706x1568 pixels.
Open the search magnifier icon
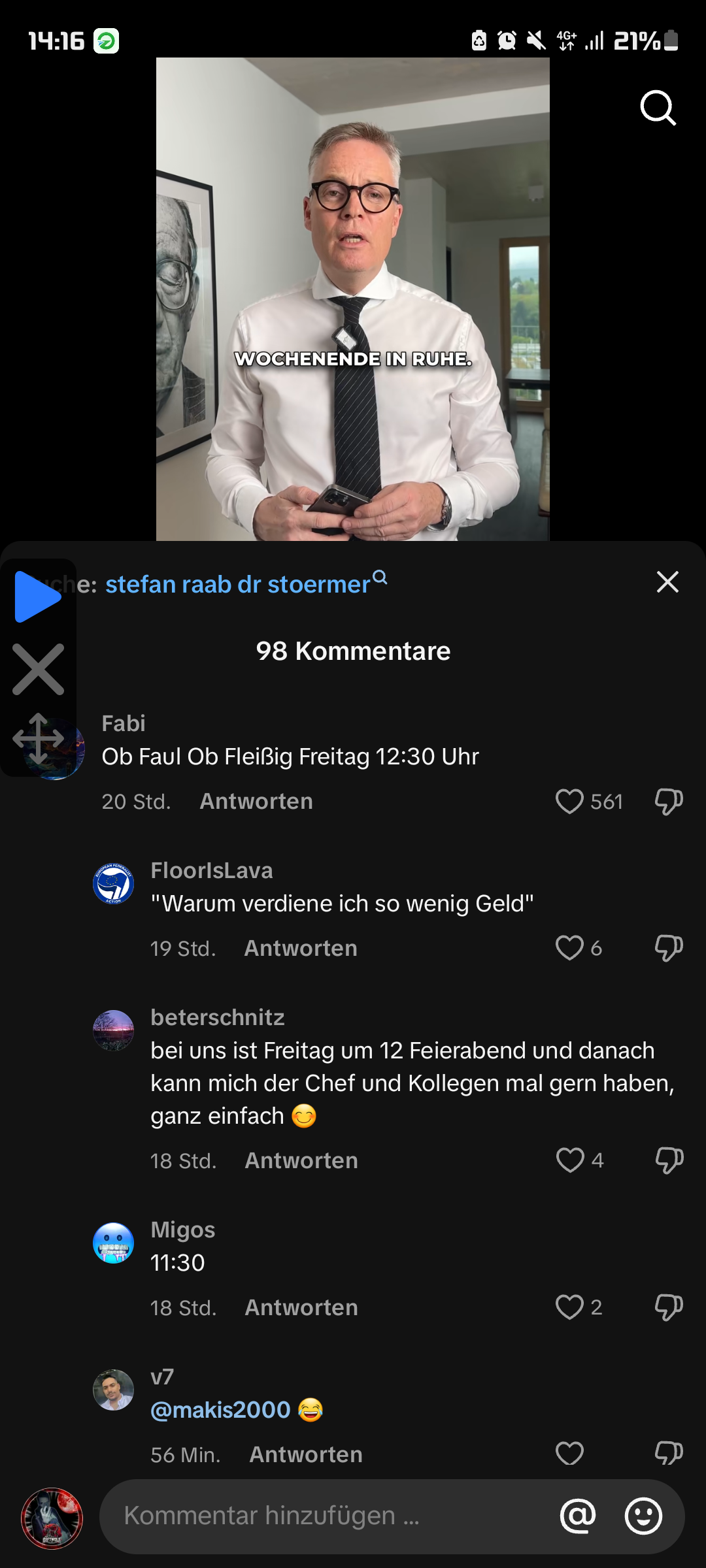point(658,108)
